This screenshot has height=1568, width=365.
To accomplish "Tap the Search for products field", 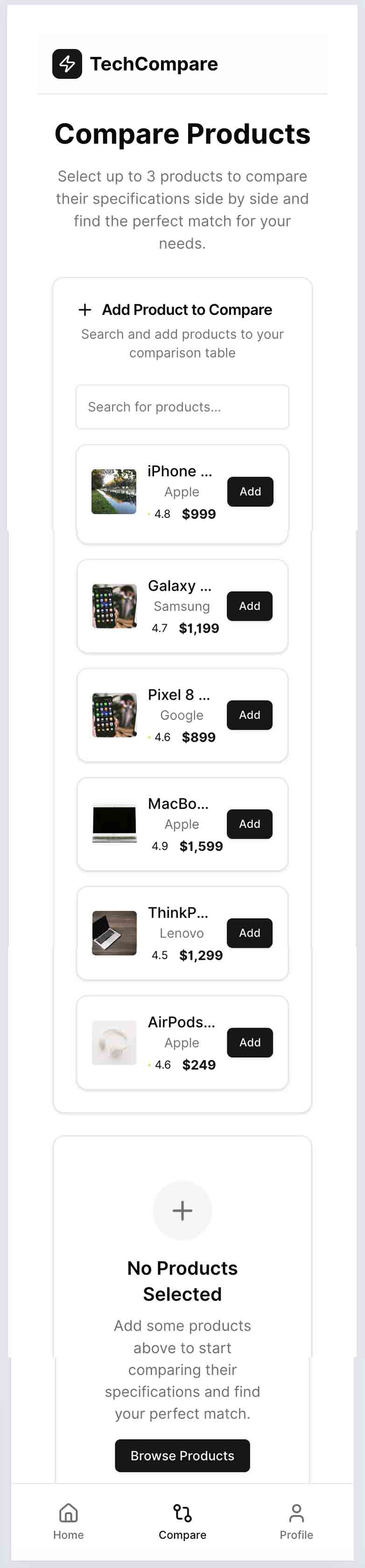I will pos(182,407).
